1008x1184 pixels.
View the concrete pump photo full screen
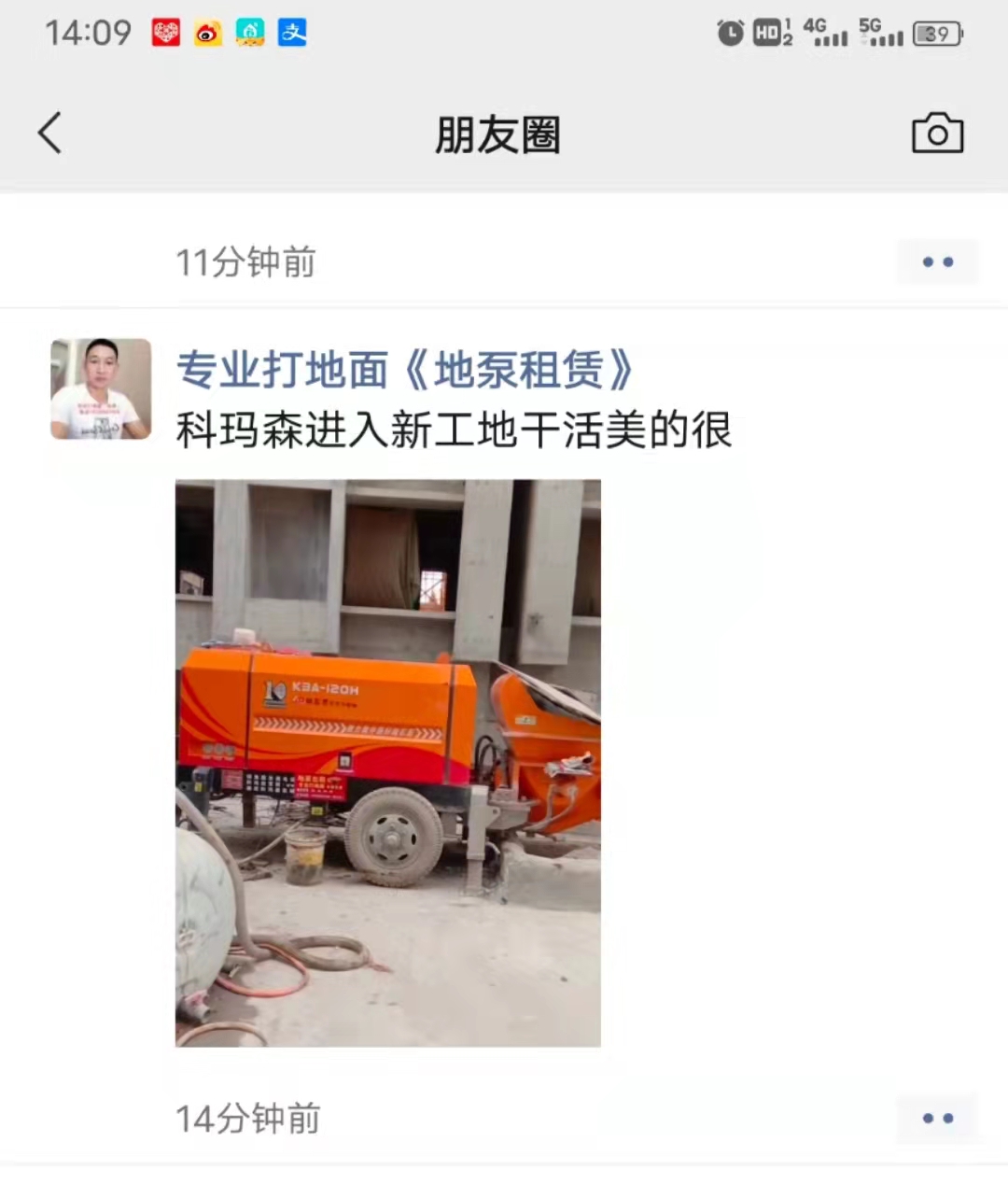tap(388, 763)
